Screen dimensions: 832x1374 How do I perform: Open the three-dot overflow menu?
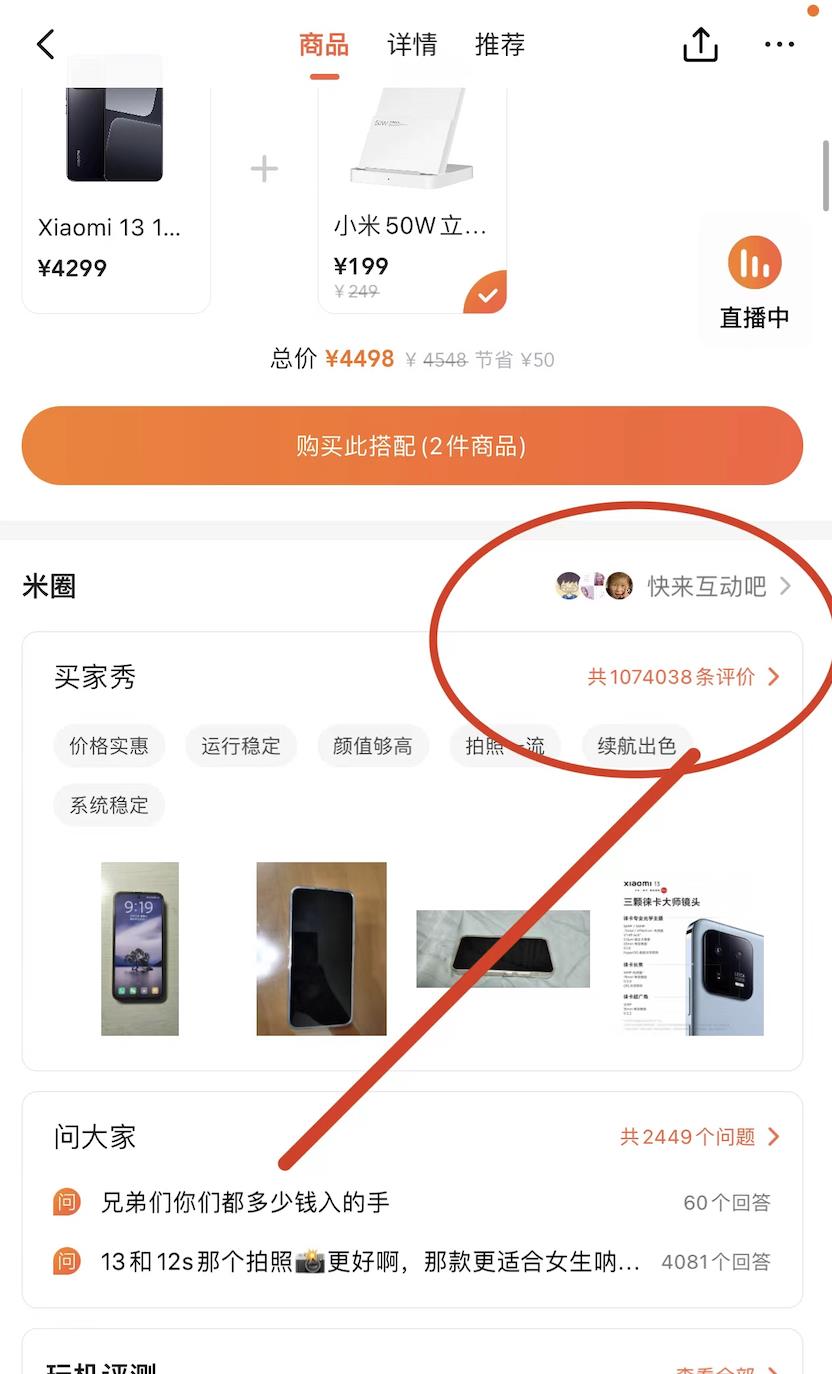[x=779, y=44]
